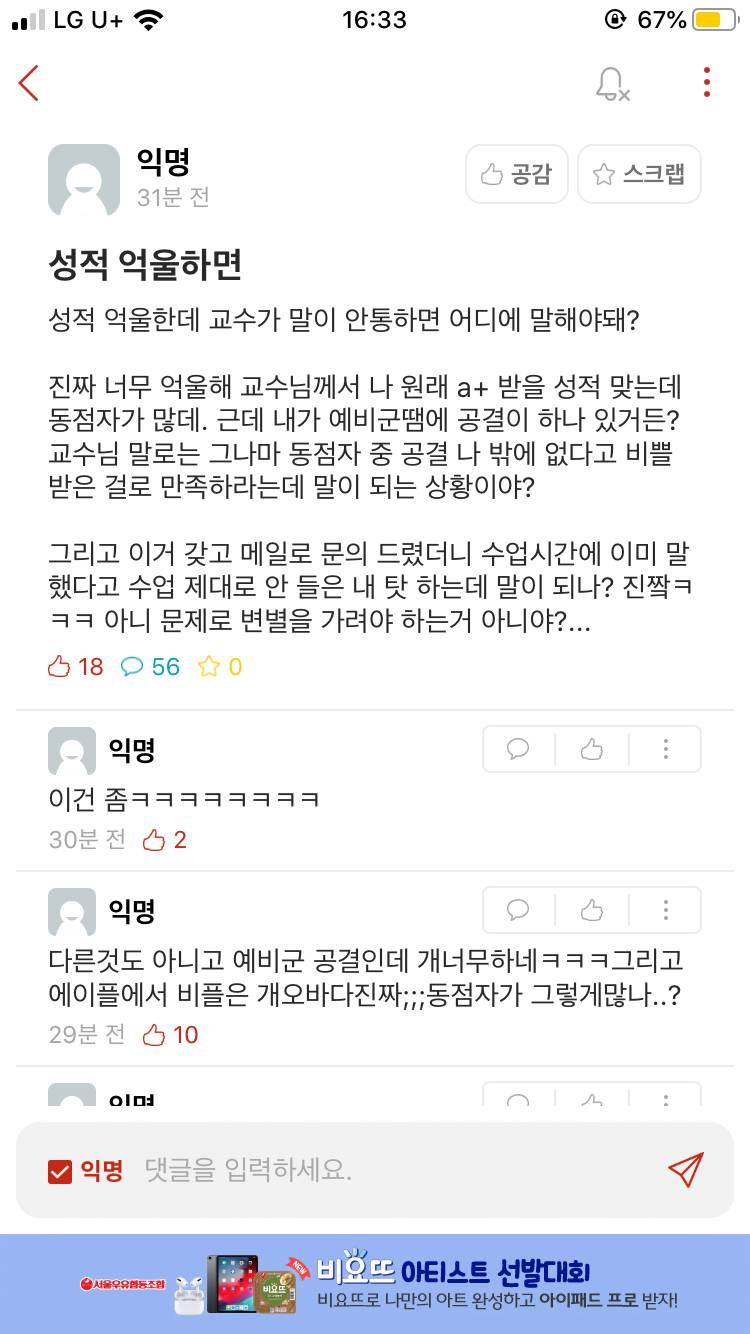
Task: Toggle post notifications with the bell icon
Action: click(x=611, y=84)
